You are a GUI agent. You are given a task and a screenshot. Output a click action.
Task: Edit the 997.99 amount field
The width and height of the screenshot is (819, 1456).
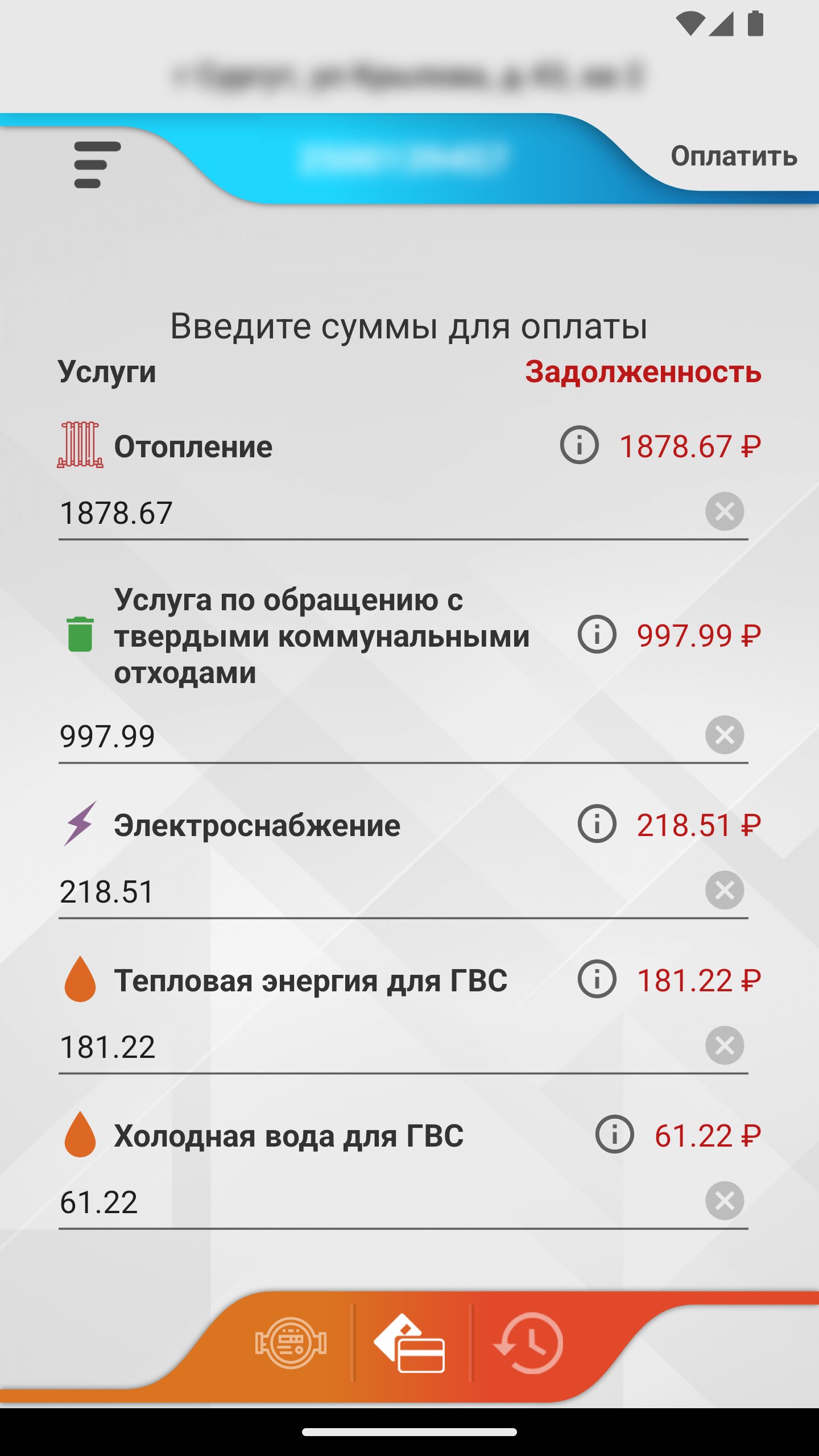(x=378, y=736)
